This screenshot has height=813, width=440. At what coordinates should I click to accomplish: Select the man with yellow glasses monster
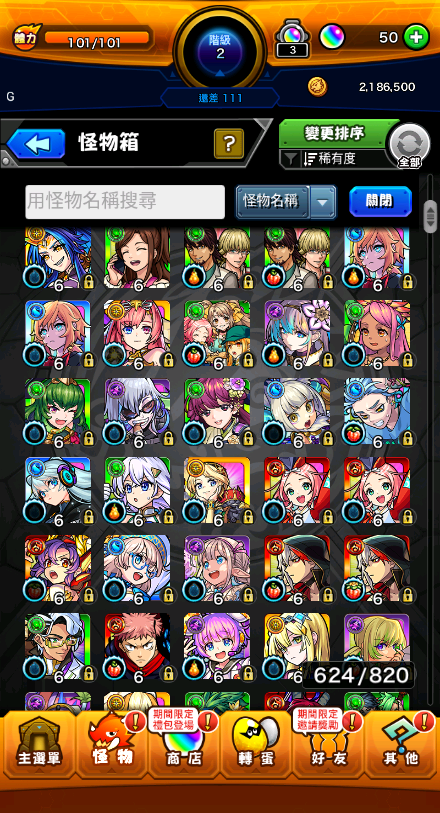coord(58,647)
